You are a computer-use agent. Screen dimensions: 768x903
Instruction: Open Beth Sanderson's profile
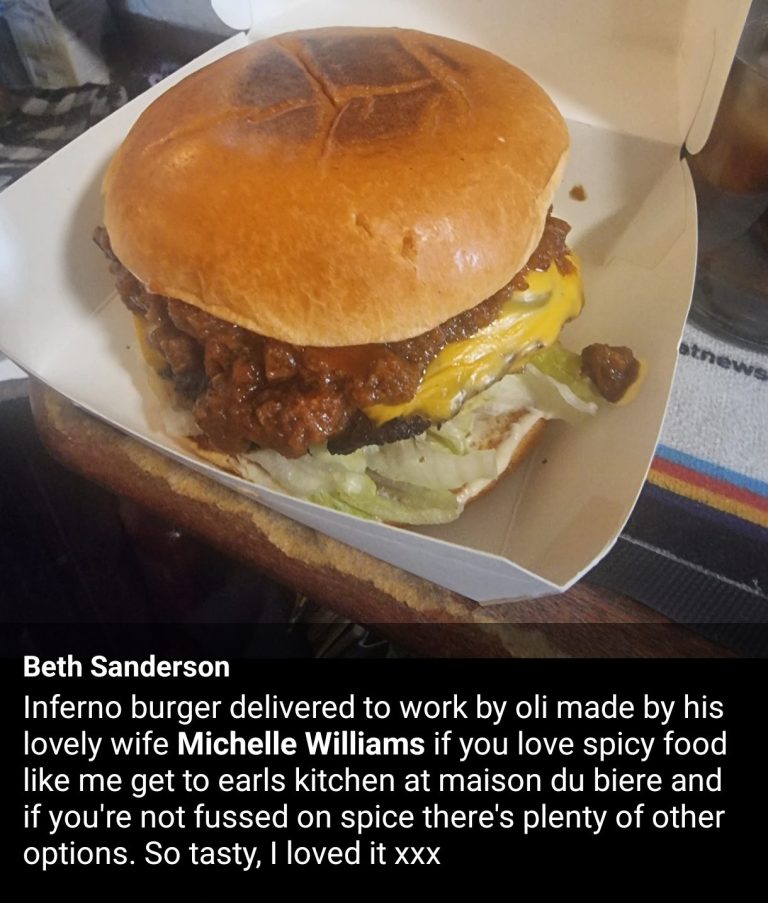tap(126, 666)
